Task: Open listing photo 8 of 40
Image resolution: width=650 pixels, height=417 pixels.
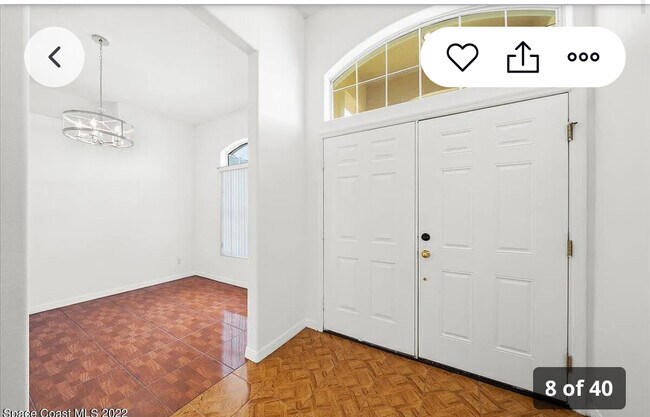Action: point(325,220)
